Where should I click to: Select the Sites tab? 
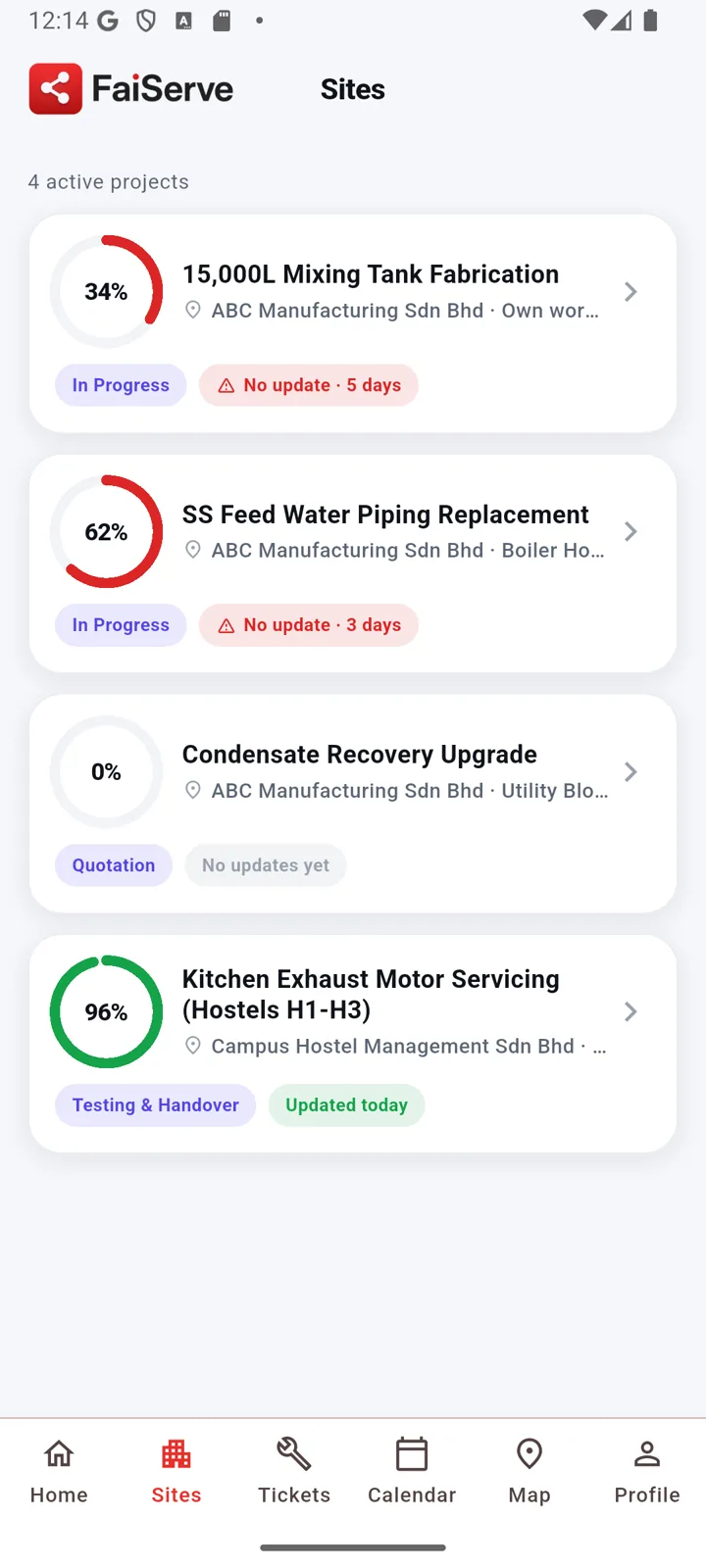pyautogui.click(x=176, y=1471)
